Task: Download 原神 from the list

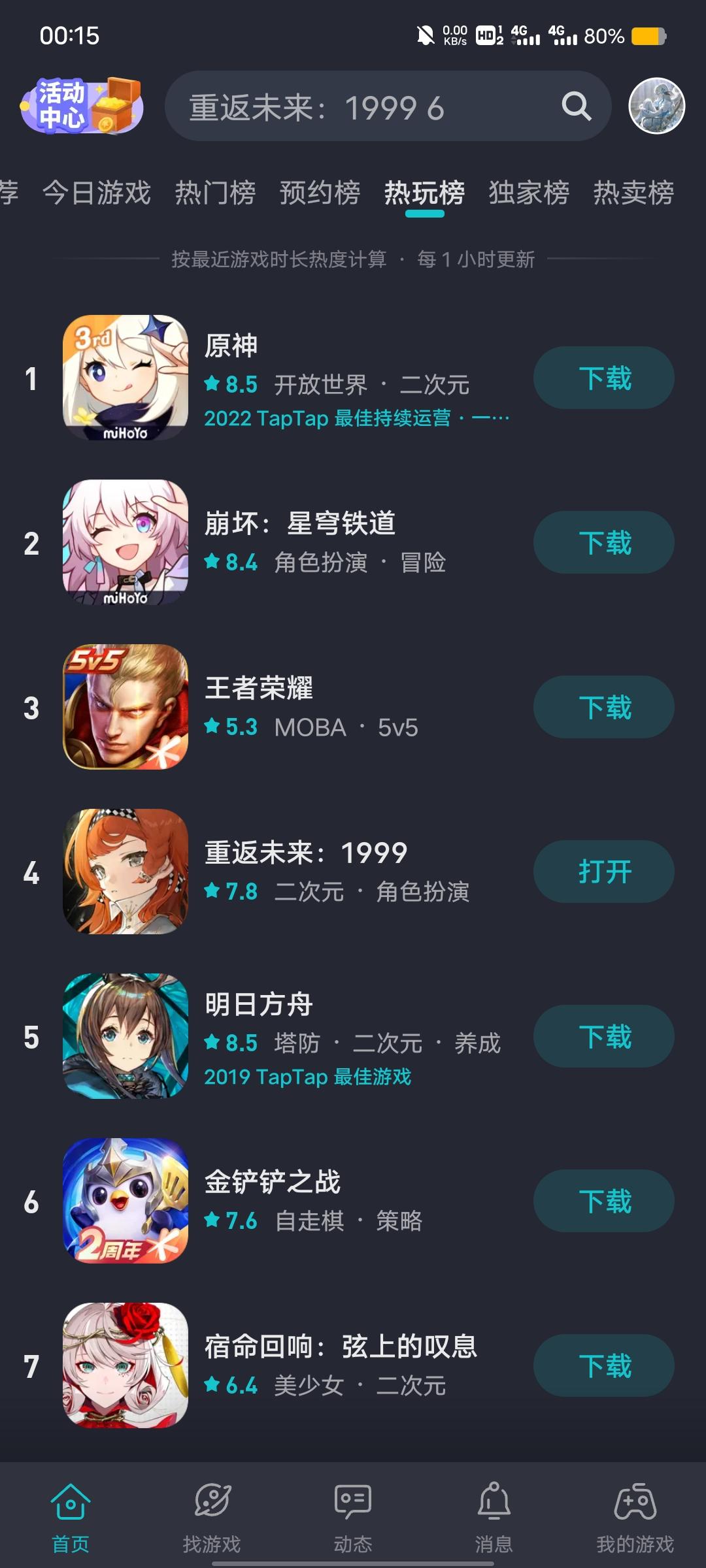Action: tap(602, 377)
